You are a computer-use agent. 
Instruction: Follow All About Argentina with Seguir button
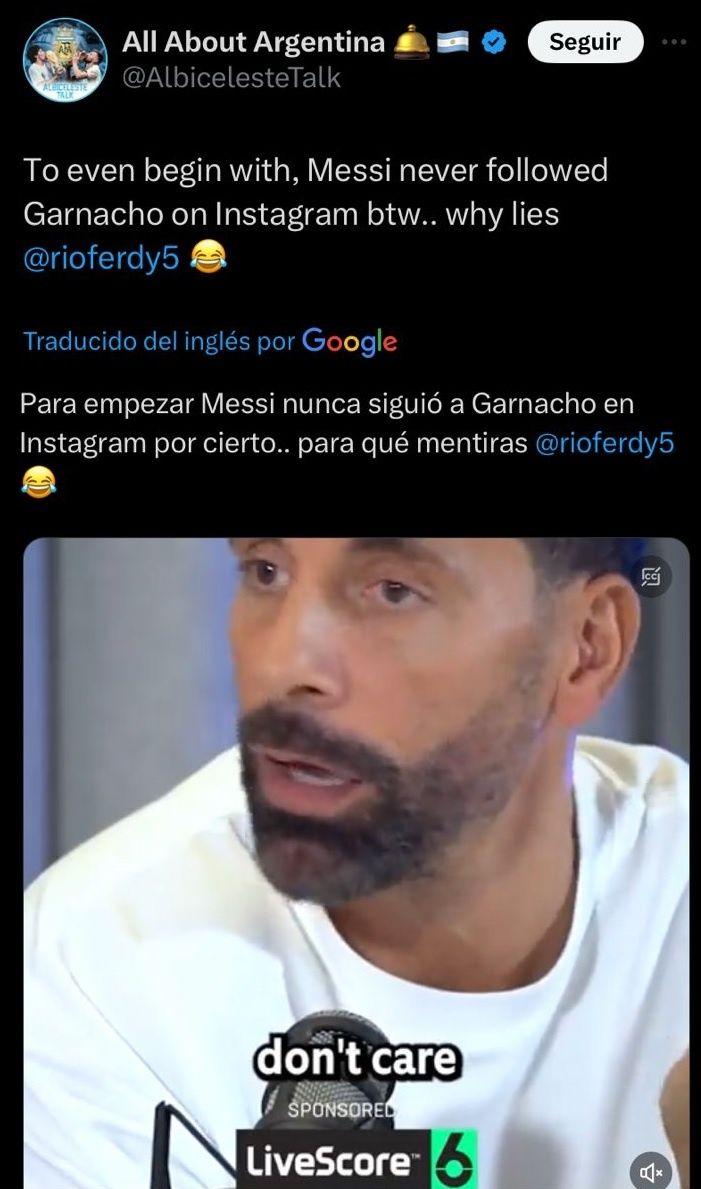[585, 42]
